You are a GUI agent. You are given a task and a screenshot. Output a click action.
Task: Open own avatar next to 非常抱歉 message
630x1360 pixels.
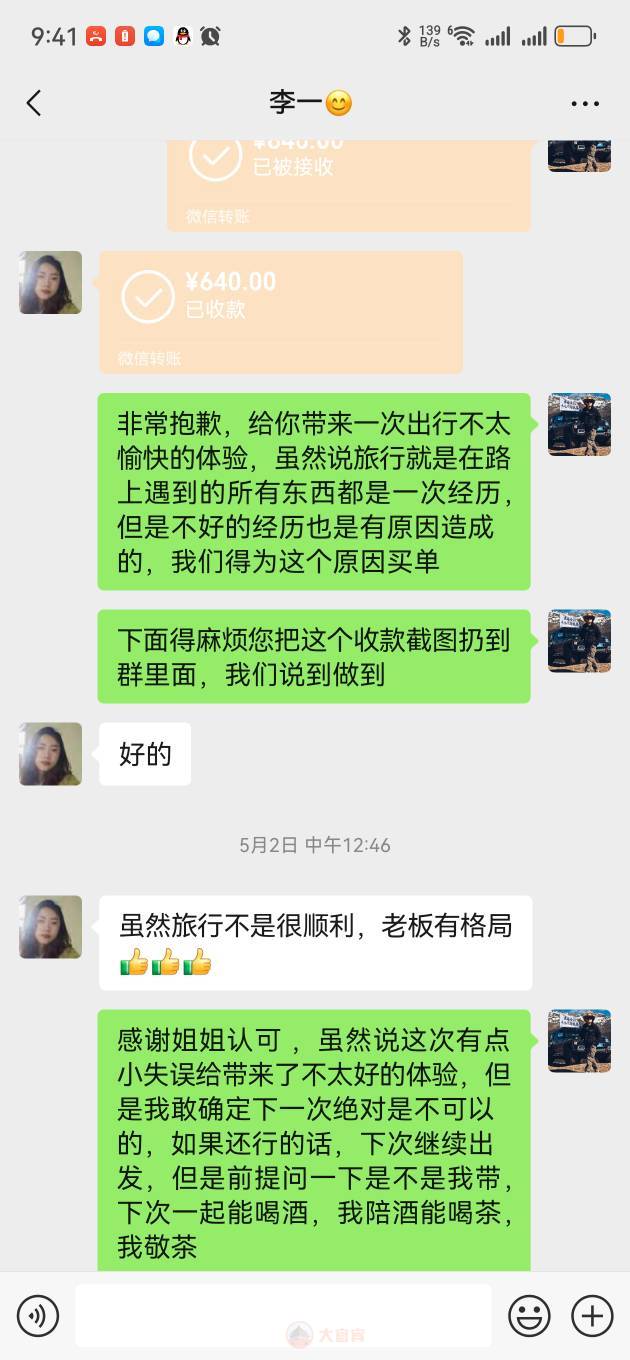(x=579, y=424)
